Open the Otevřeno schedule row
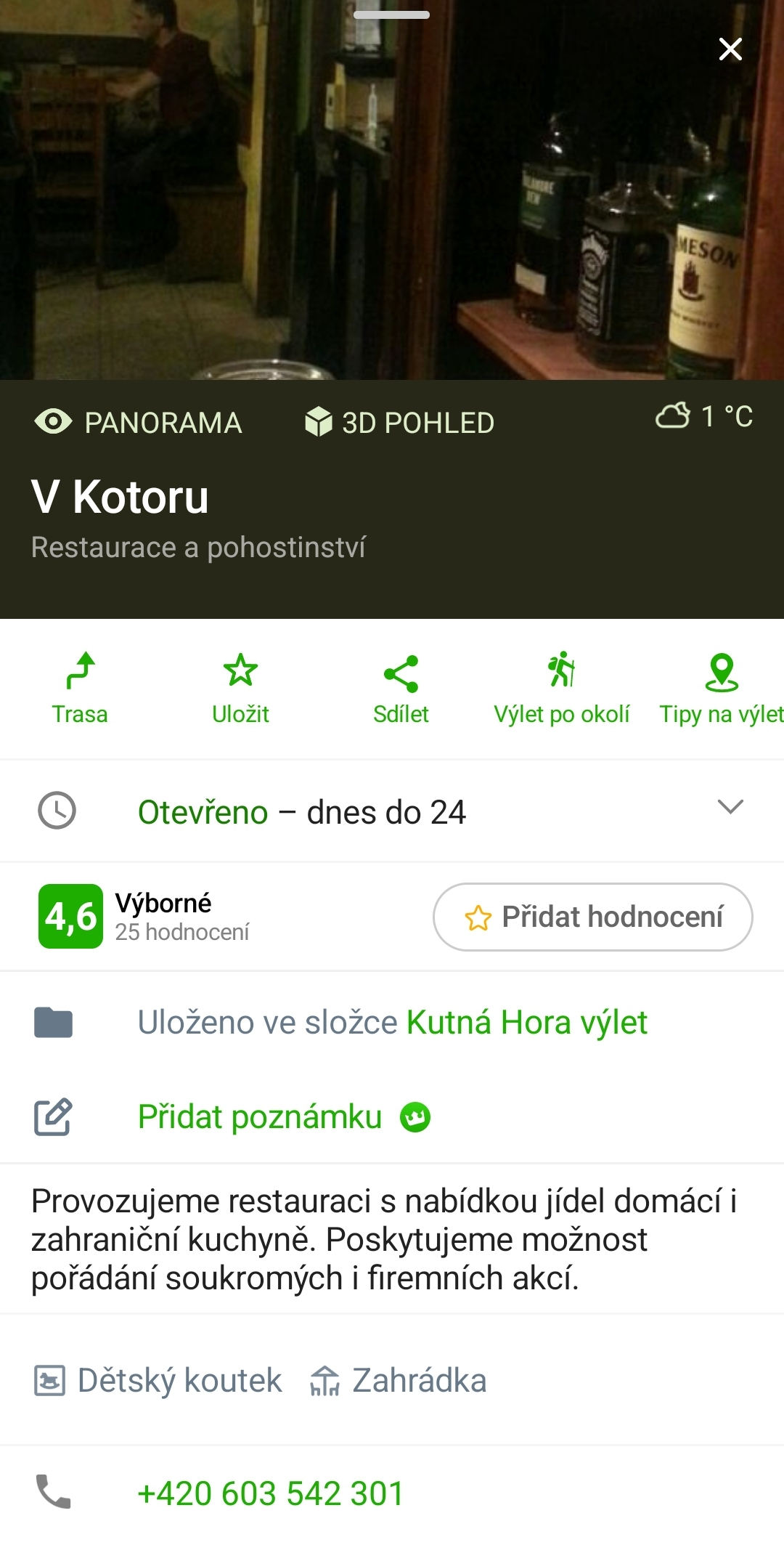The image size is (784, 1545). click(305, 811)
